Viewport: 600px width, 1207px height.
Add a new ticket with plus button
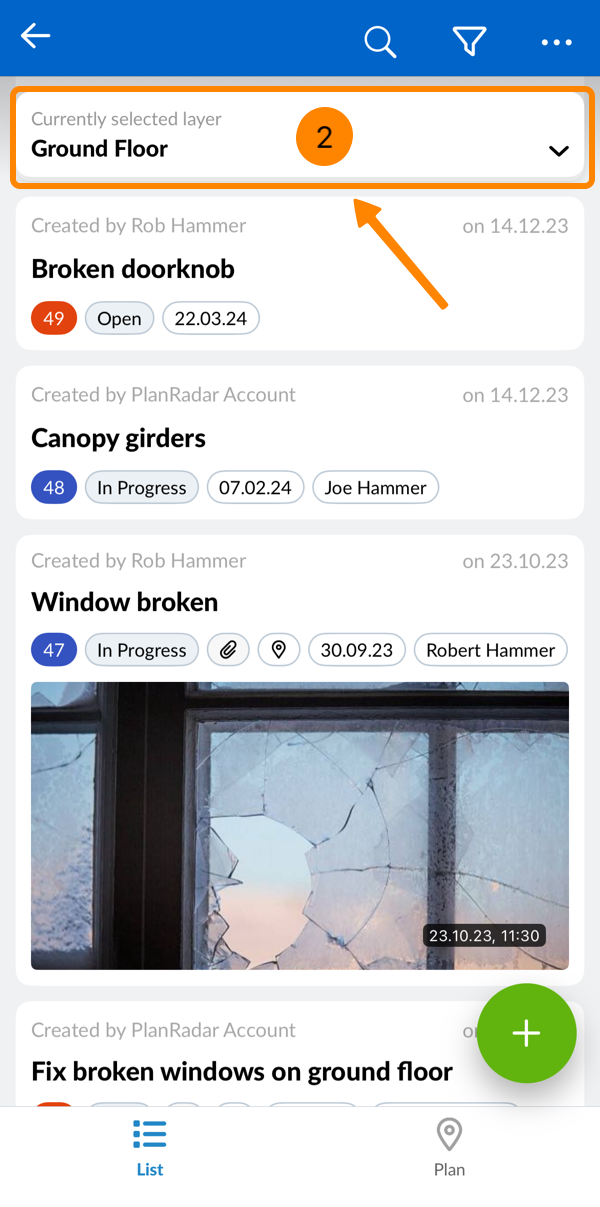pos(526,1033)
